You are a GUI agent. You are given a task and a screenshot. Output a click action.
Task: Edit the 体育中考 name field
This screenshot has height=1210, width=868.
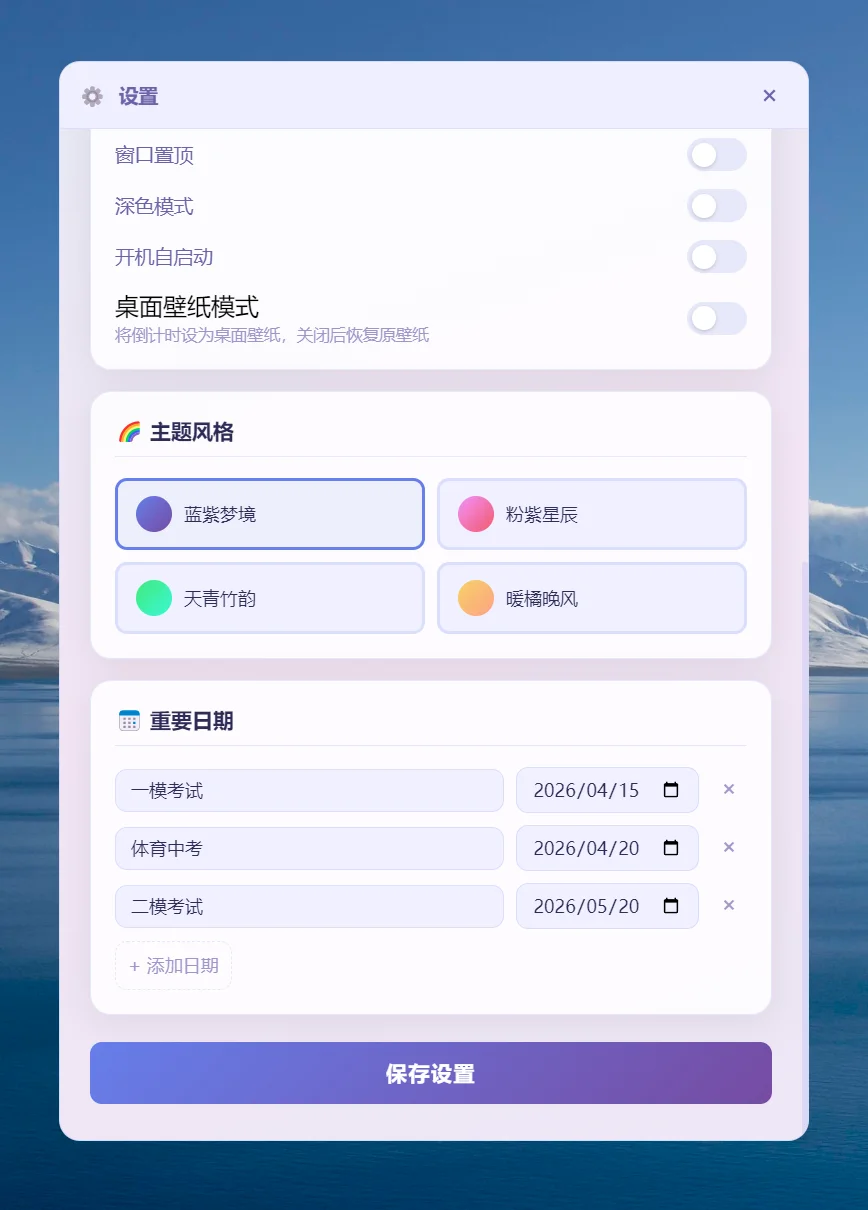[x=309, y=849]
